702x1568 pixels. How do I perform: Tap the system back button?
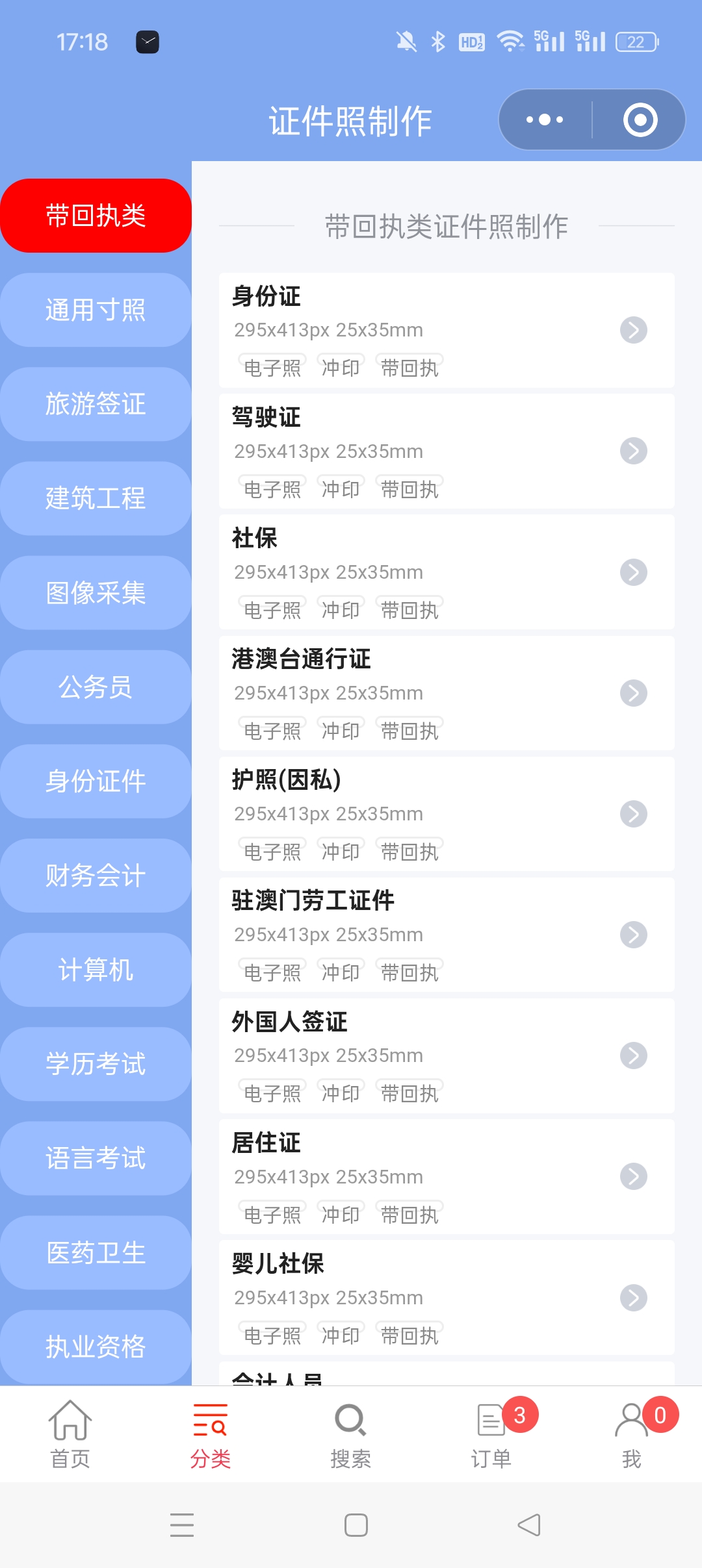tap(529, 1524)
